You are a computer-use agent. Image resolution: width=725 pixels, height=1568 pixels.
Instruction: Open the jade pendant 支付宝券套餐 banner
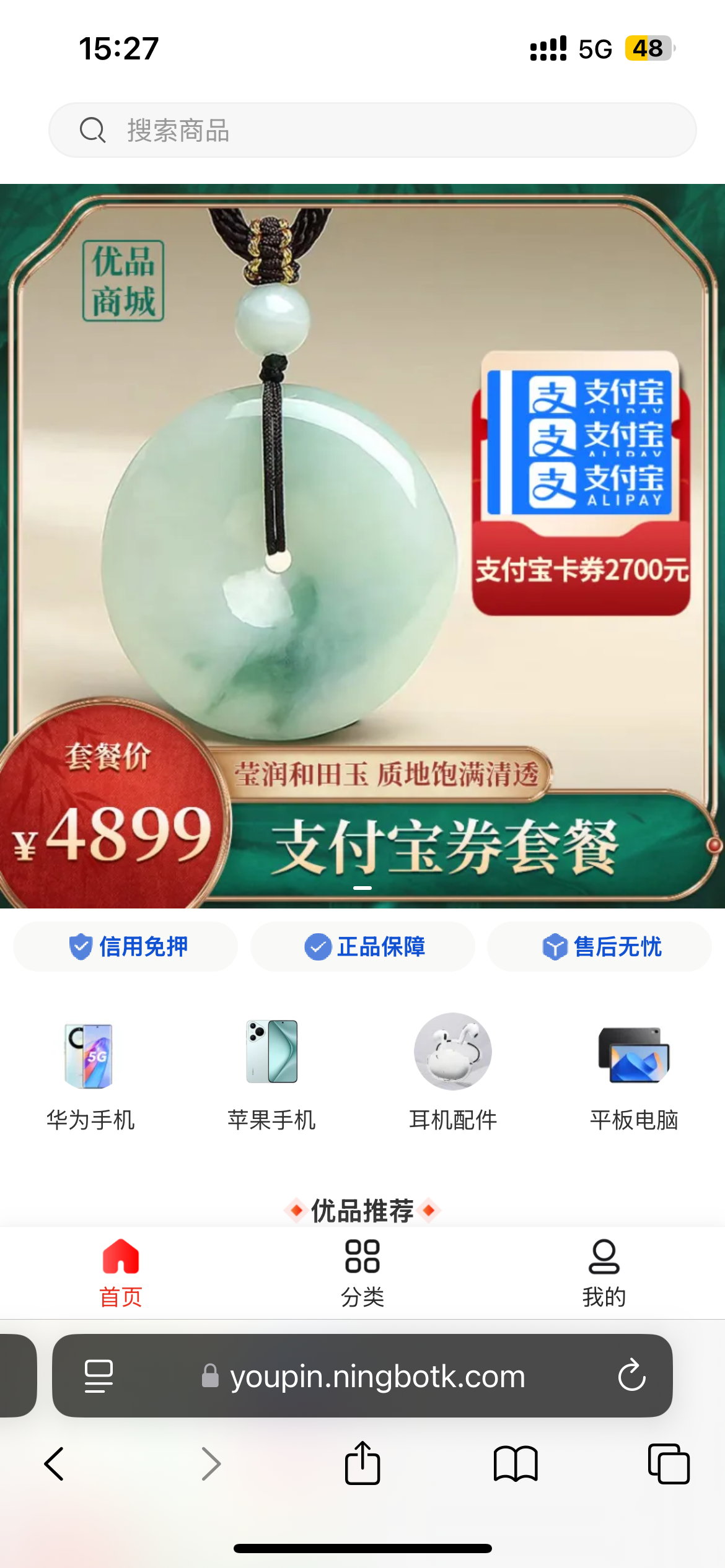point(362,545)
